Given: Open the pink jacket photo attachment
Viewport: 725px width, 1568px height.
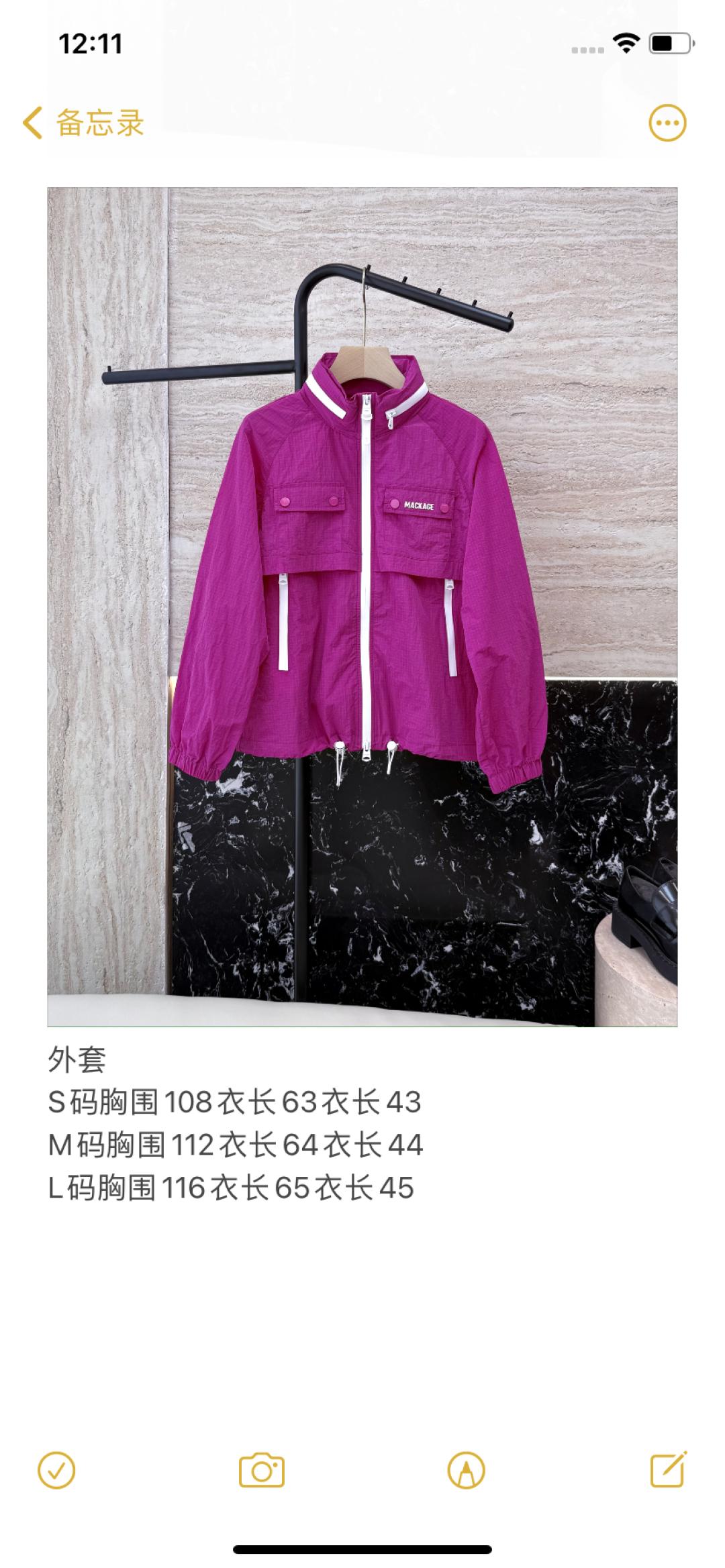Looking at the screenshot, I should pos(362,607).
